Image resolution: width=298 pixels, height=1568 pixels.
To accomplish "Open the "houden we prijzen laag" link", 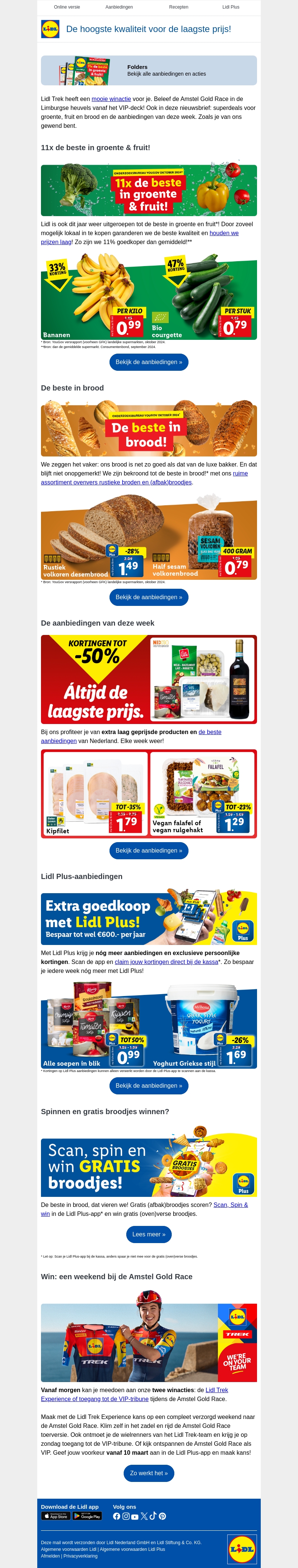I will (224, 233).
